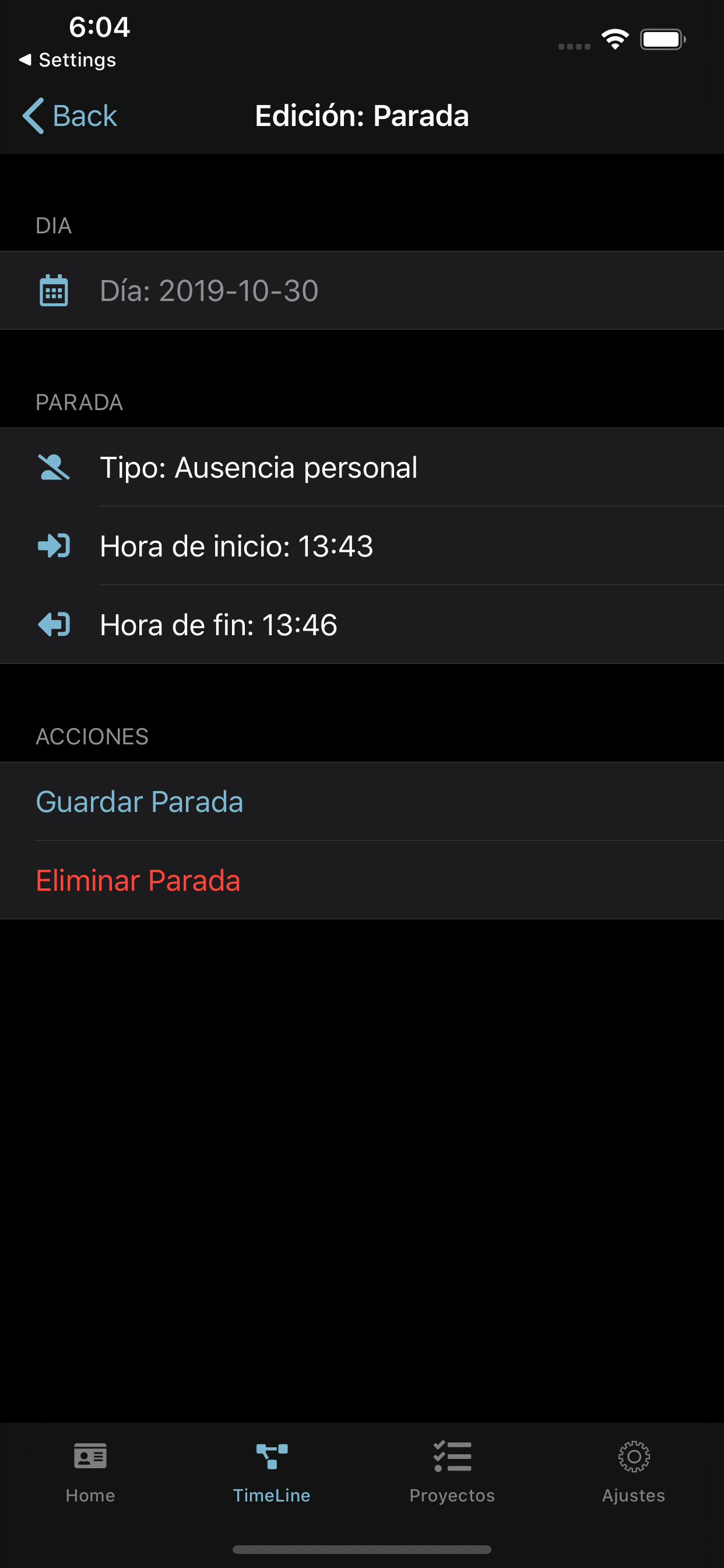Open the Proyectos tab
Image resolution: width=724 pixels, height=1568 pixels.
coord(452,1472)
